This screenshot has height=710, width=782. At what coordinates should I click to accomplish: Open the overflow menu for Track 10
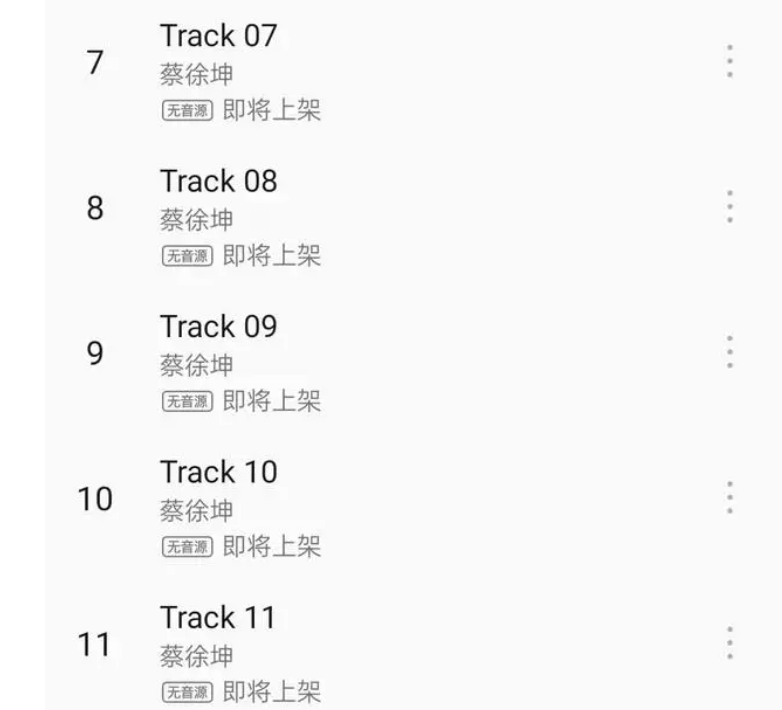click(730, 497)
